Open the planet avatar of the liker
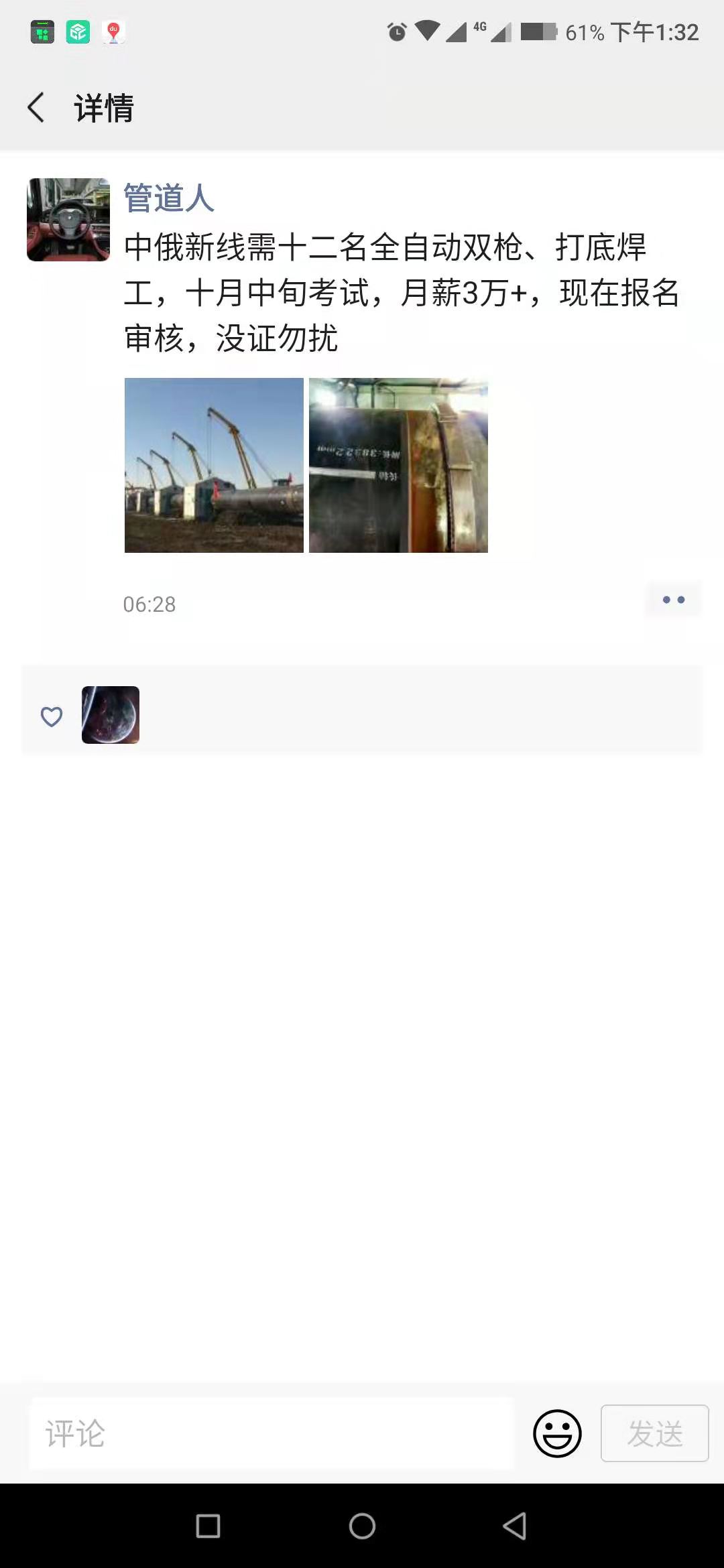This screenshot has height=1568, width=724. coord(111,715)
